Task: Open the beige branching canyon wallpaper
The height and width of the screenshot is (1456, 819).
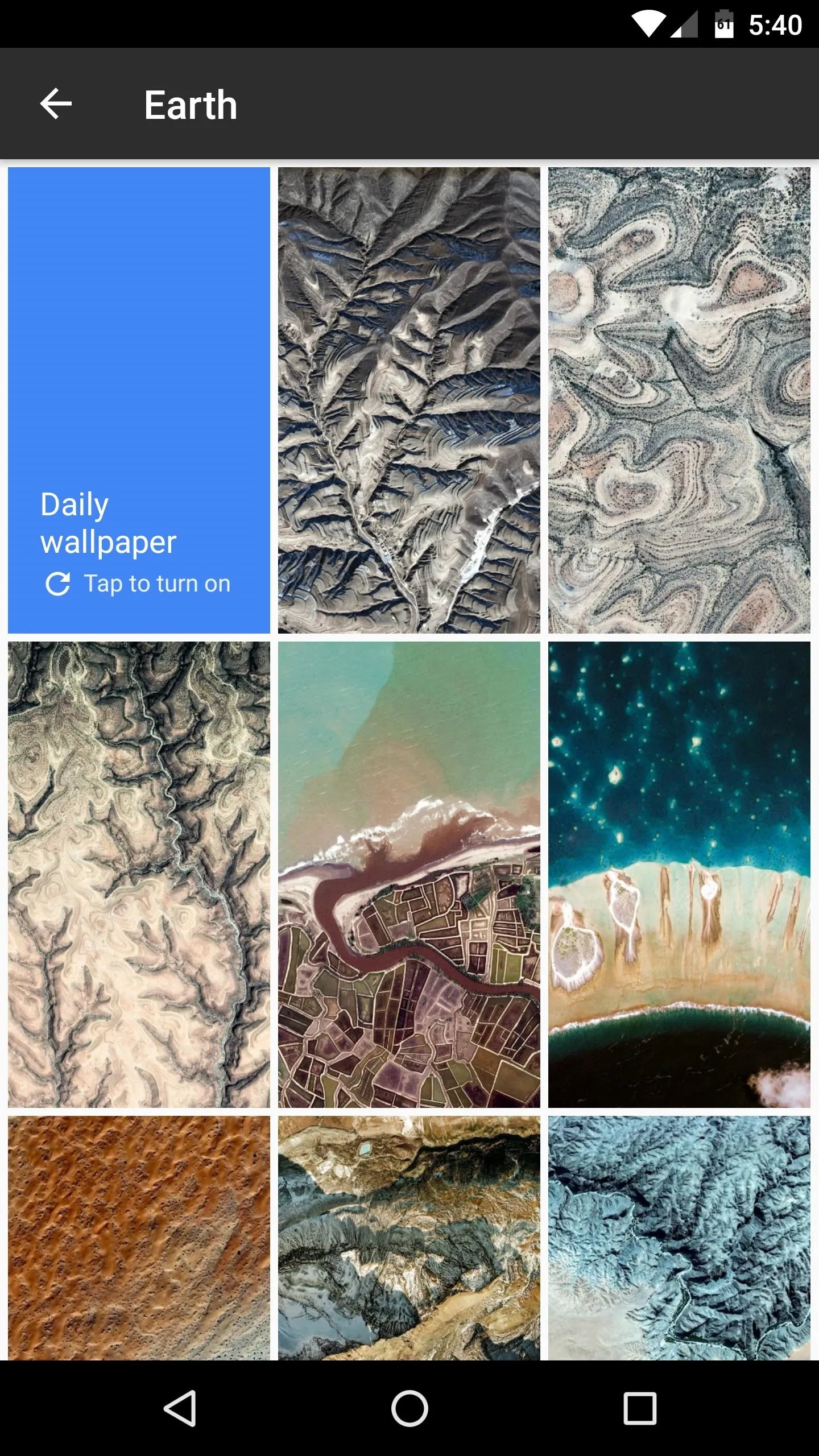Action: (x=139, y=874)
